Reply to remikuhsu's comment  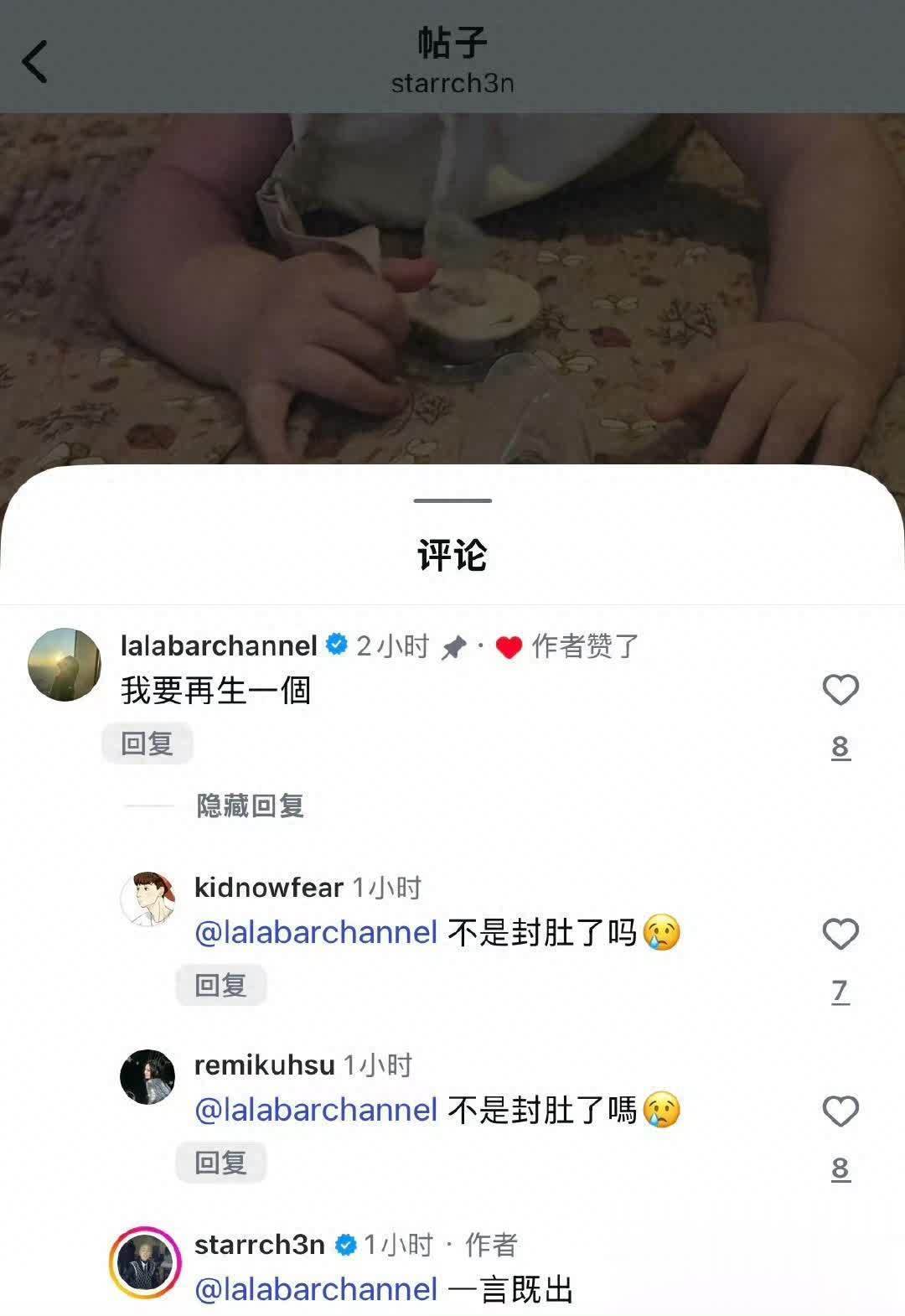(x=220, y=1163)
